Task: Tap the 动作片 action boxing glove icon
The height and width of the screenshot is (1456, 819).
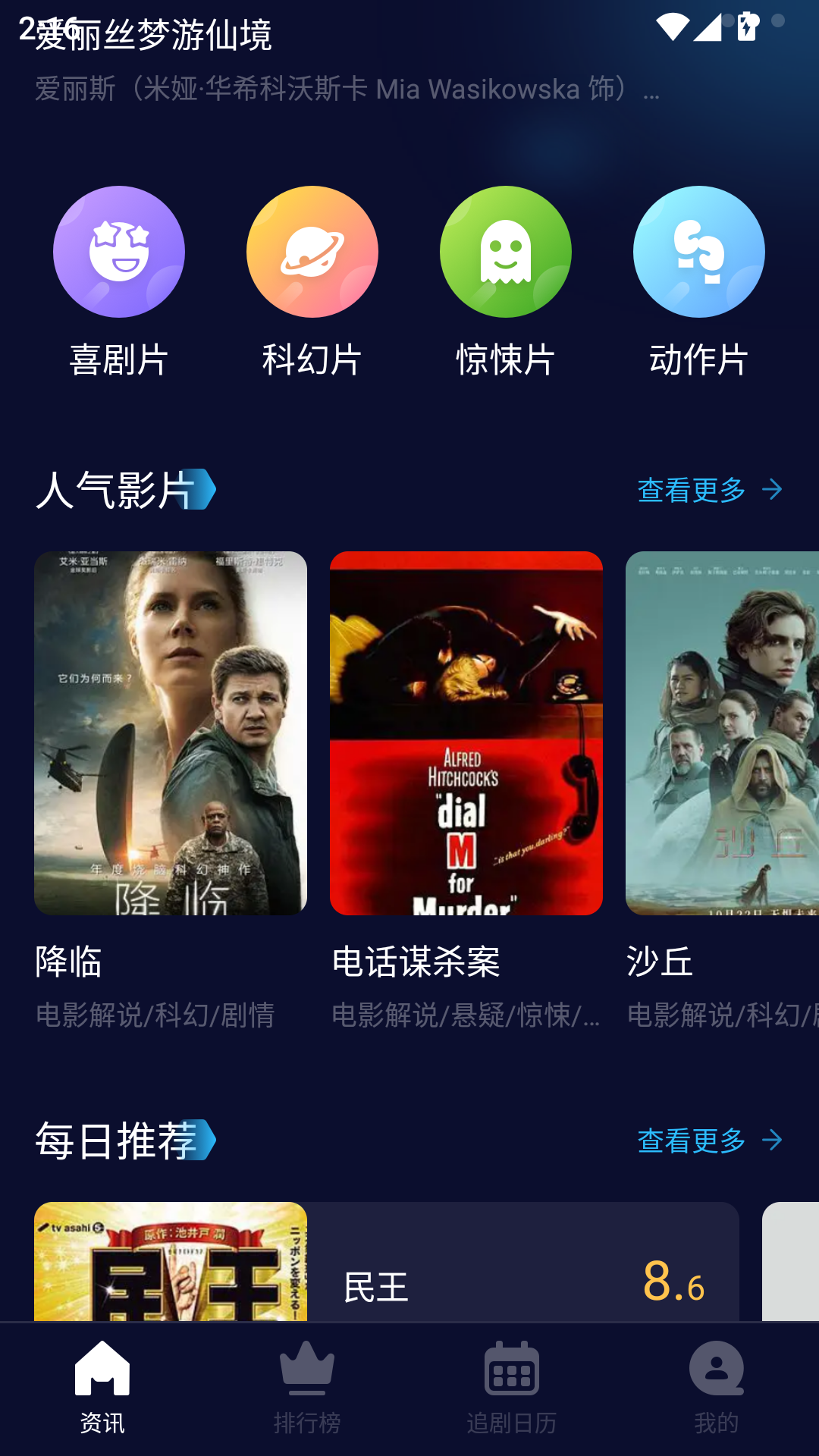Action: tap(698, 252)
